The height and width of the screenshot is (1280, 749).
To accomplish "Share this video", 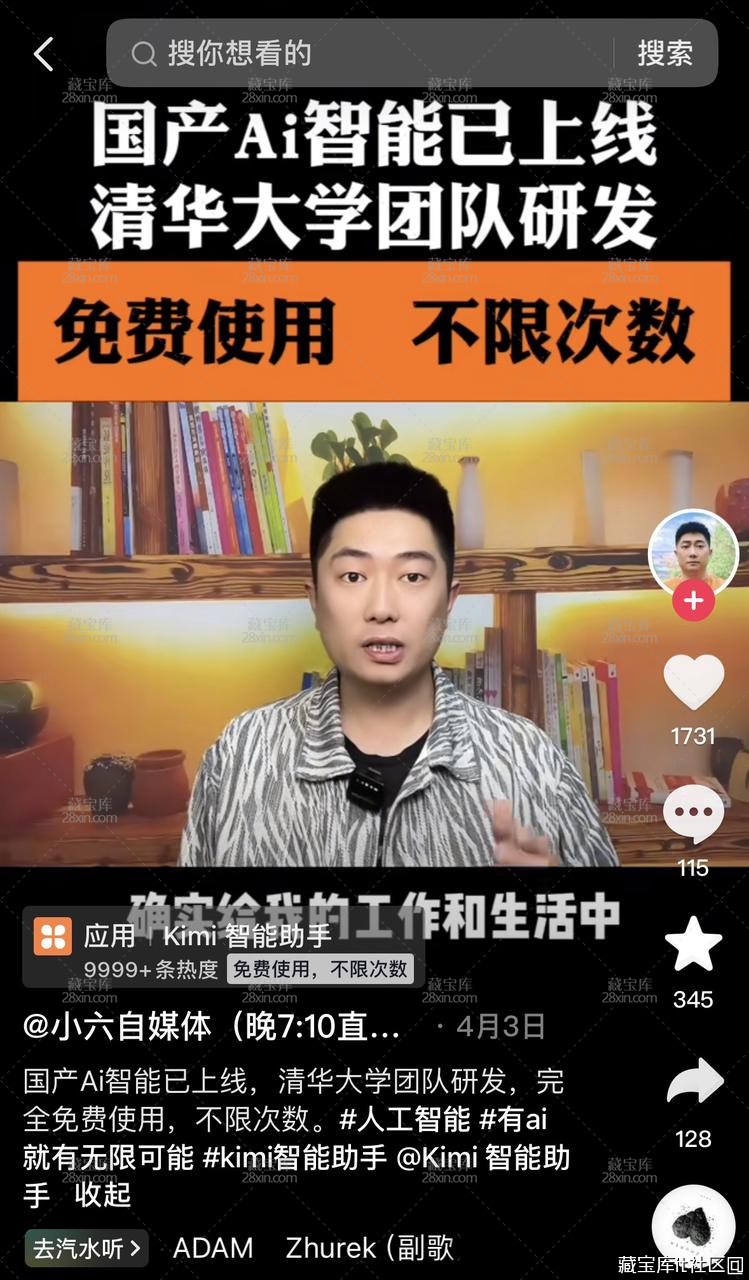I will pyautogui.click(x=693, y=1085).
